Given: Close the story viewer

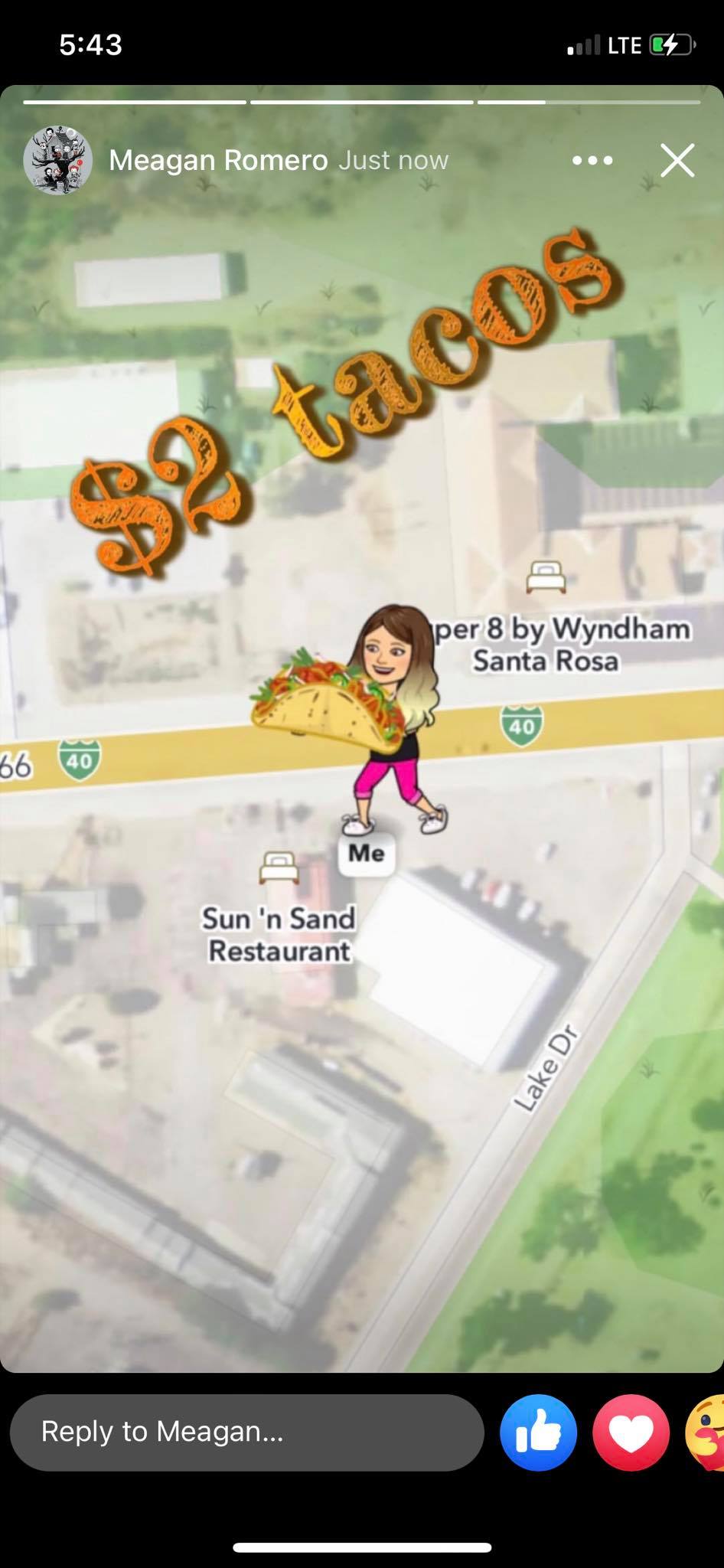Looking at the screenshot, I should [x=677, y=161].
